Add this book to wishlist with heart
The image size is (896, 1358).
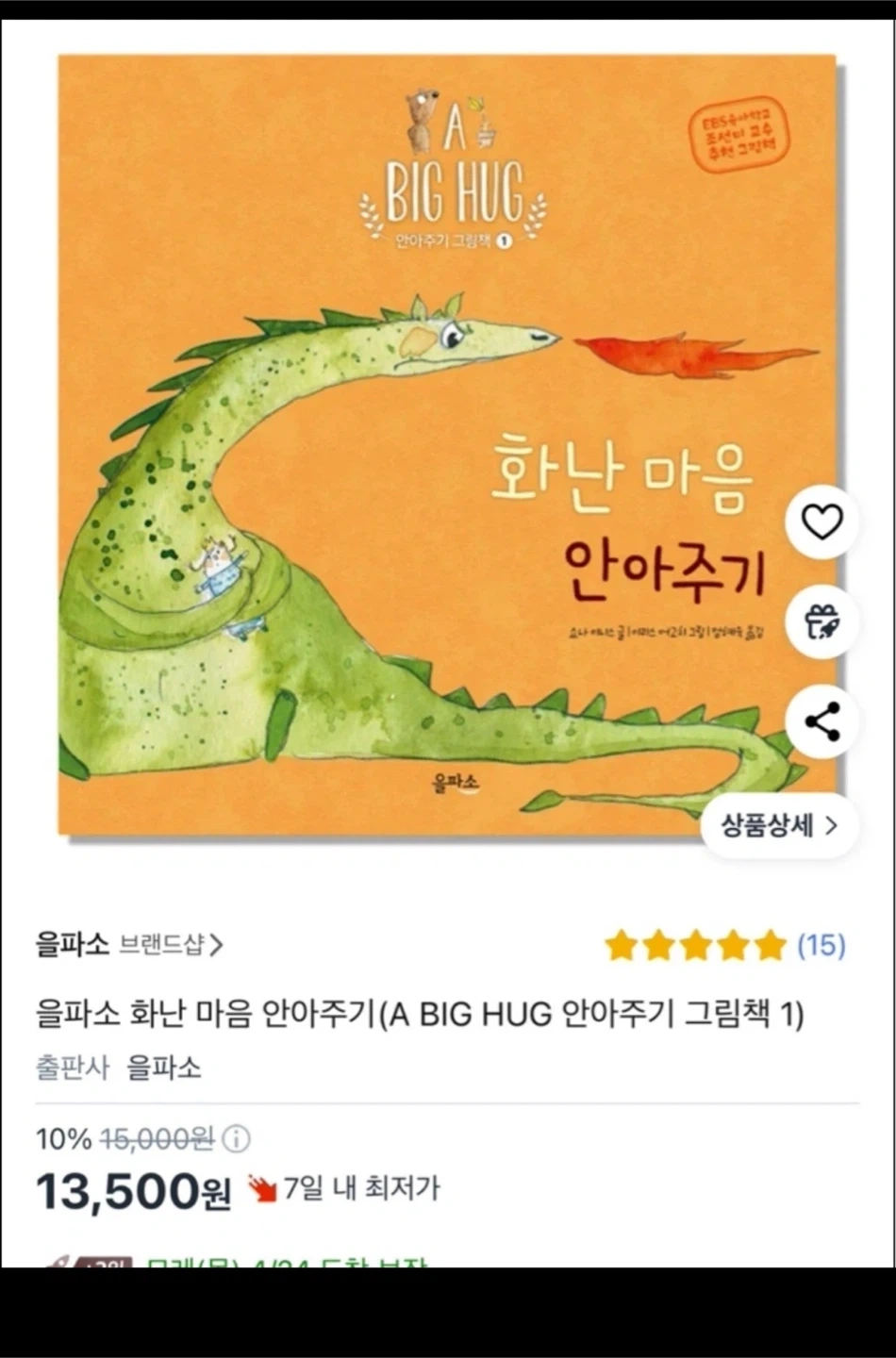click(x=821, y=522)
